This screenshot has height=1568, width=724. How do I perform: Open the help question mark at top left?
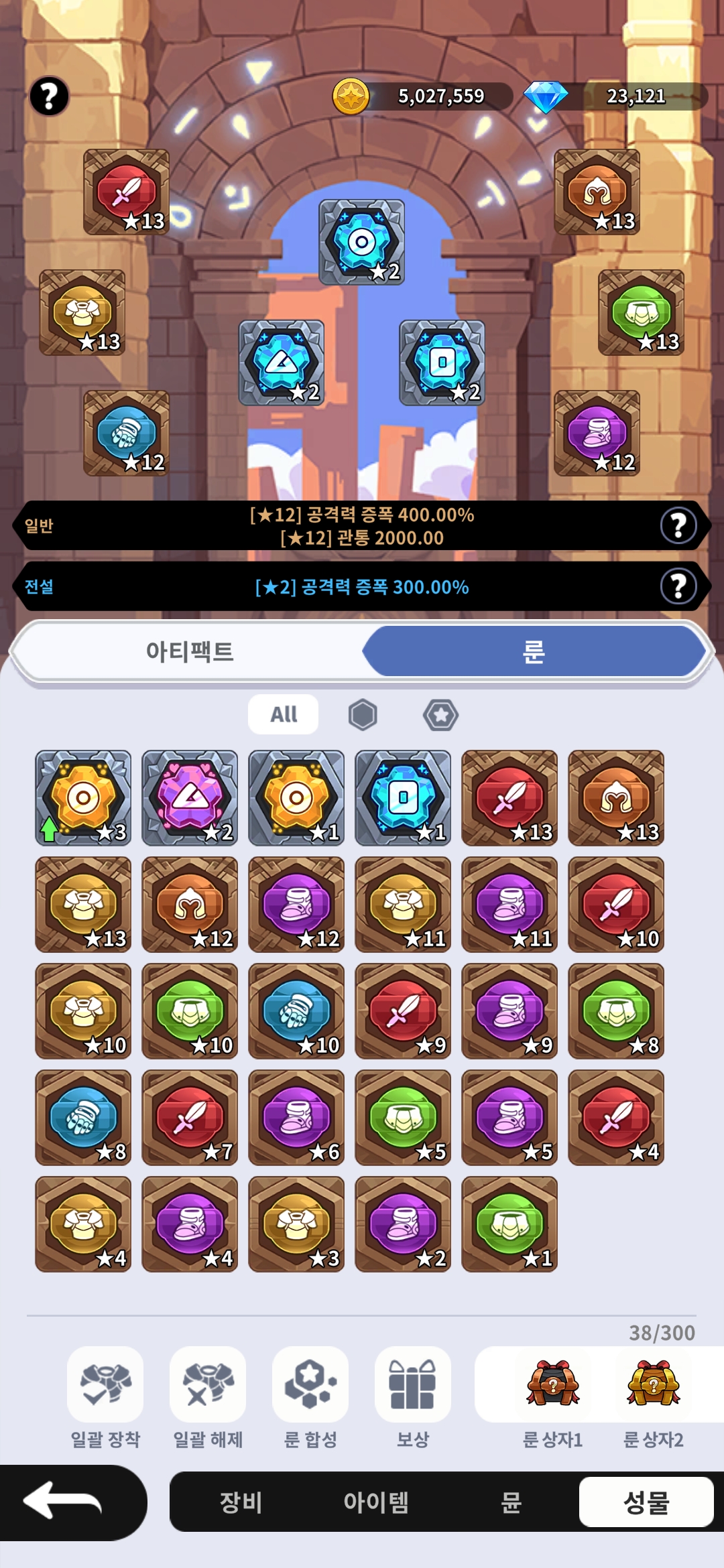49,96
